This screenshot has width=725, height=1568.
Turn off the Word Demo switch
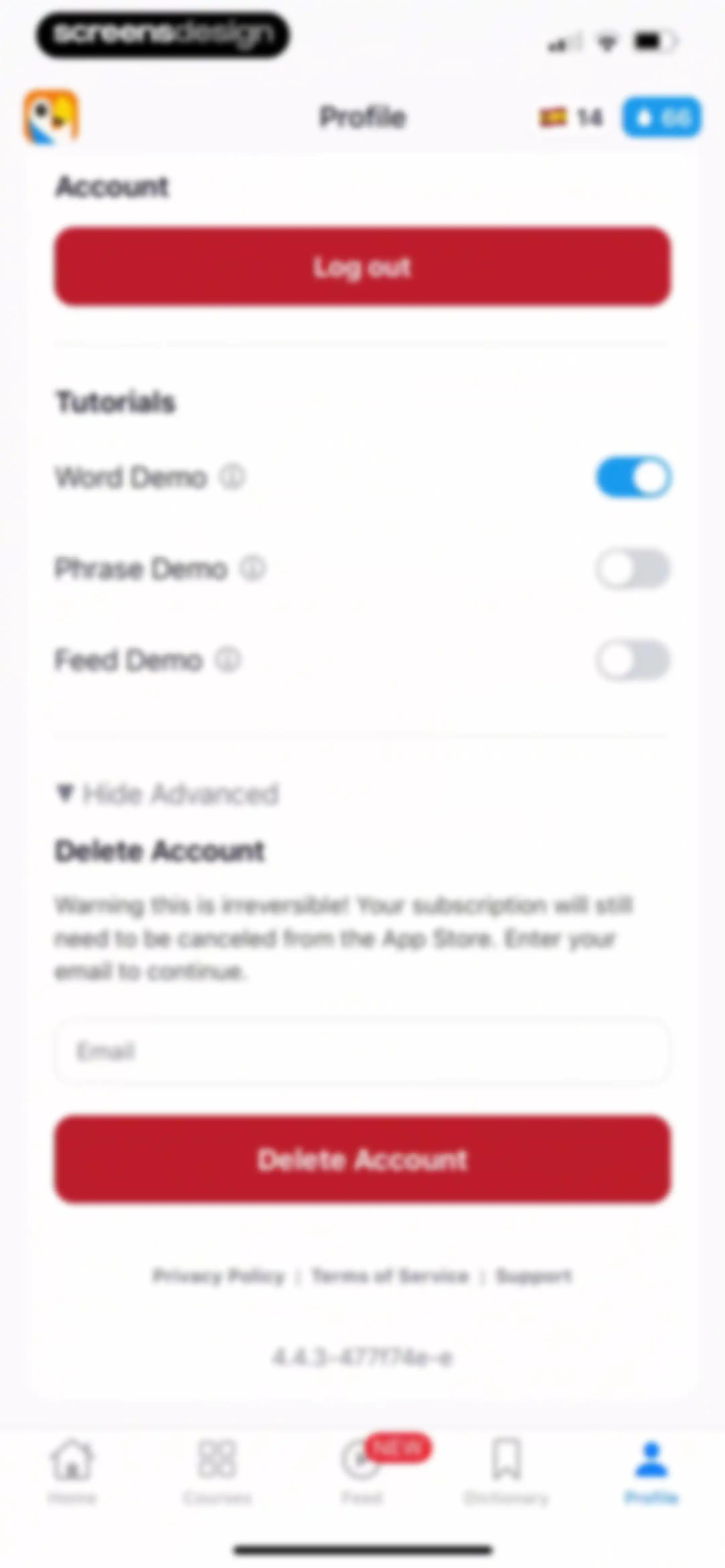click(634, 476)
